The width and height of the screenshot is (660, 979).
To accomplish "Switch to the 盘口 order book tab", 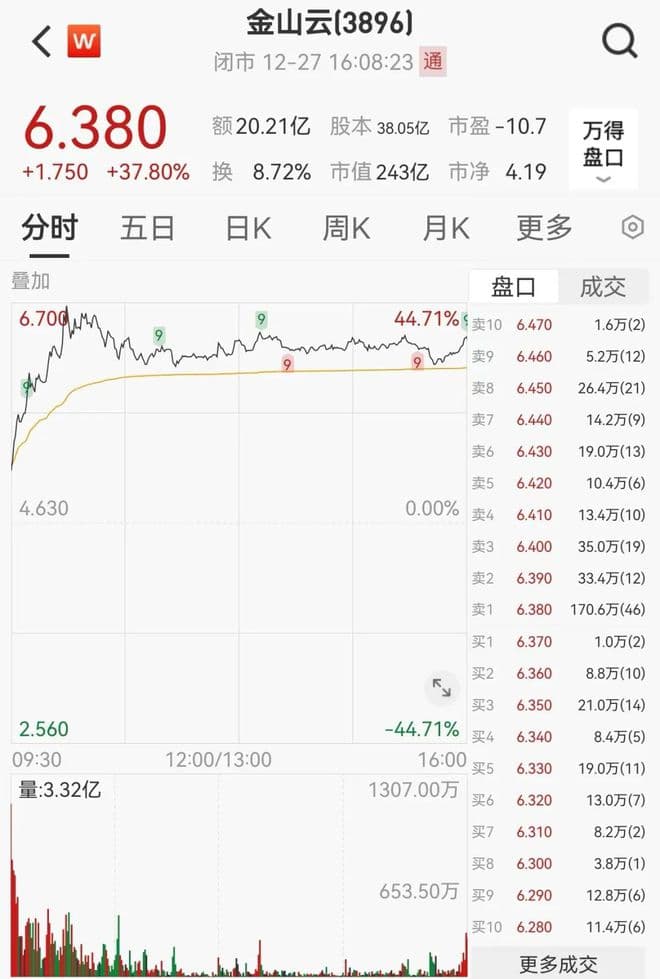I will [514, 288].
